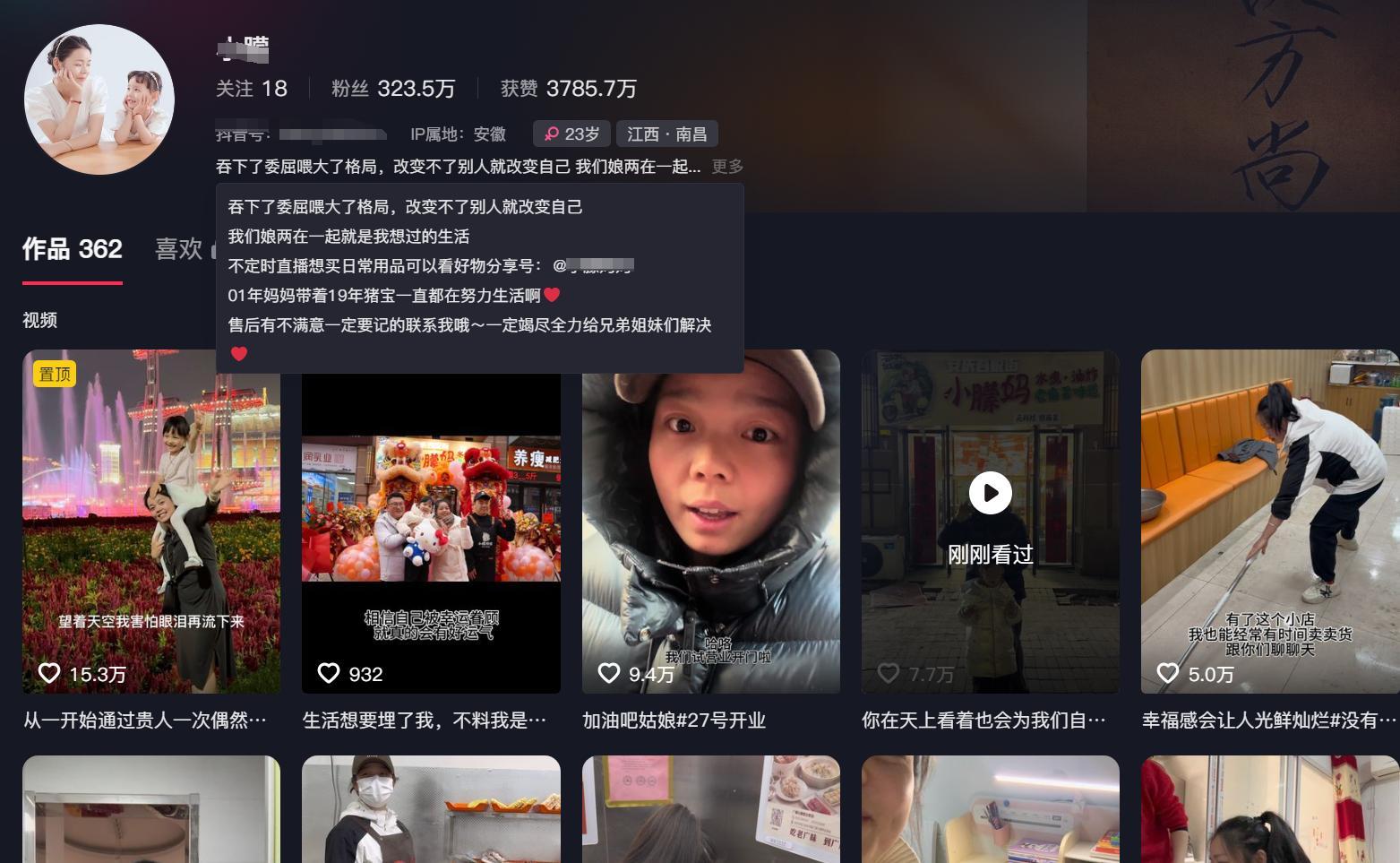The image size is (1400, 863).
Task: Open the 关注 18 following list
Action: (252, 89)
